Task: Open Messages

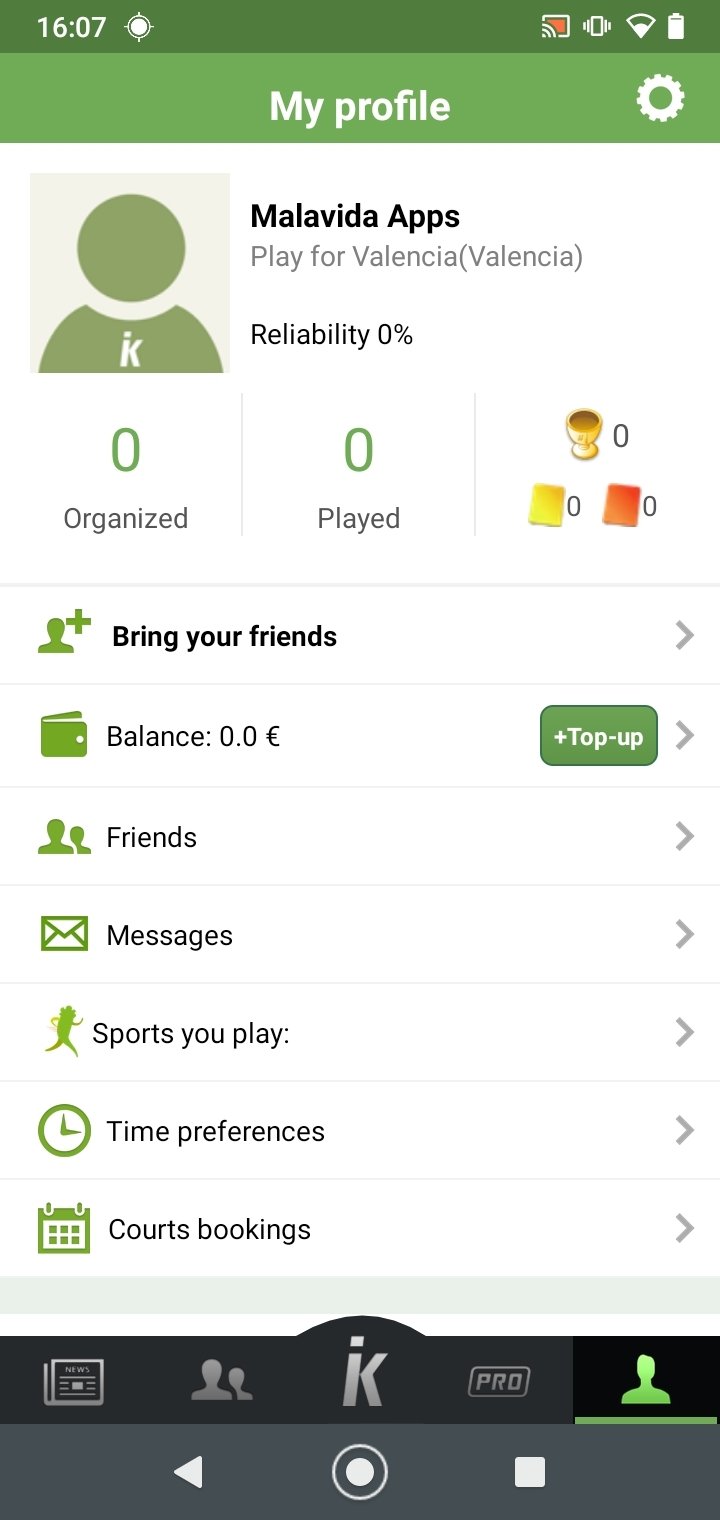Action: coord(360,935)
